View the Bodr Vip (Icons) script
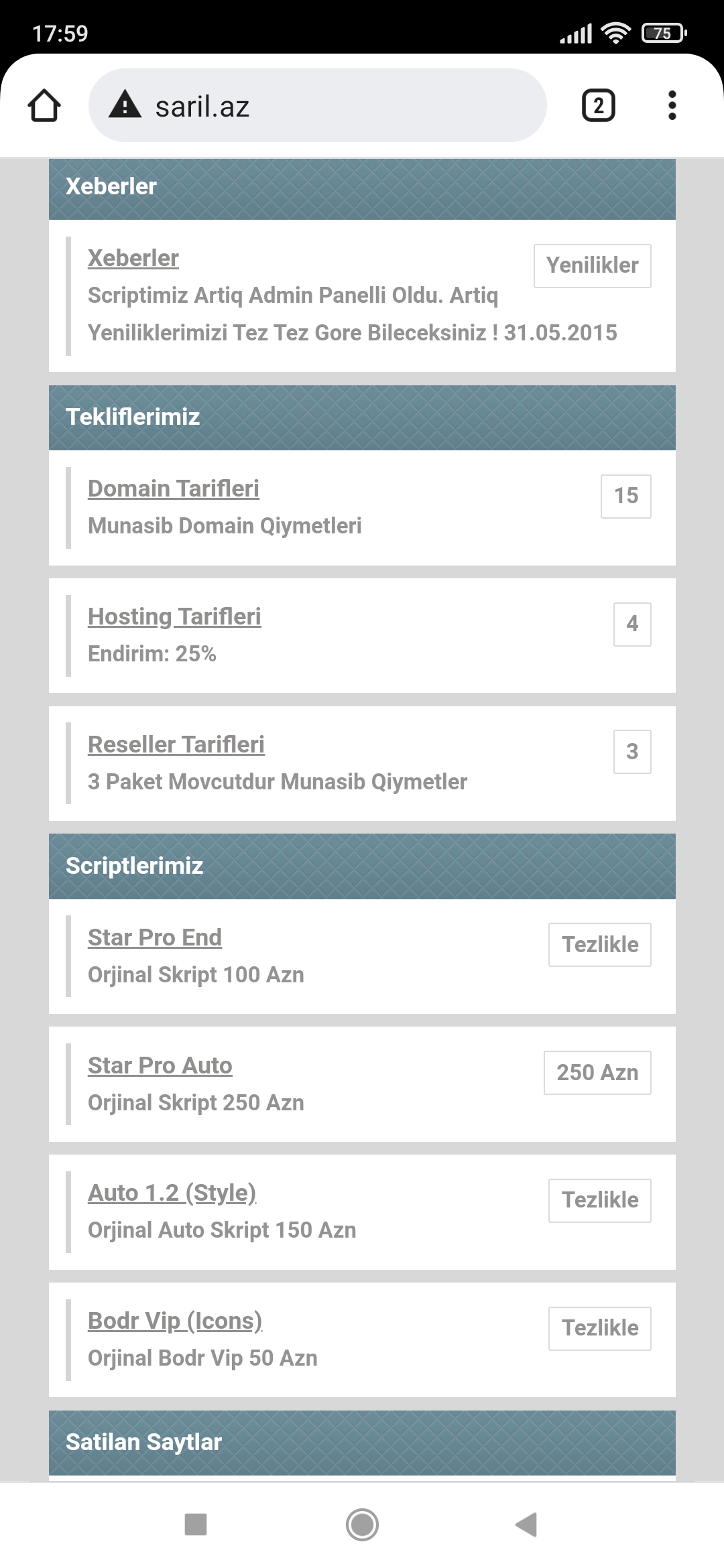This screenshot has width=724, height=1568. pyautogui.click(x=174, y=1321)
